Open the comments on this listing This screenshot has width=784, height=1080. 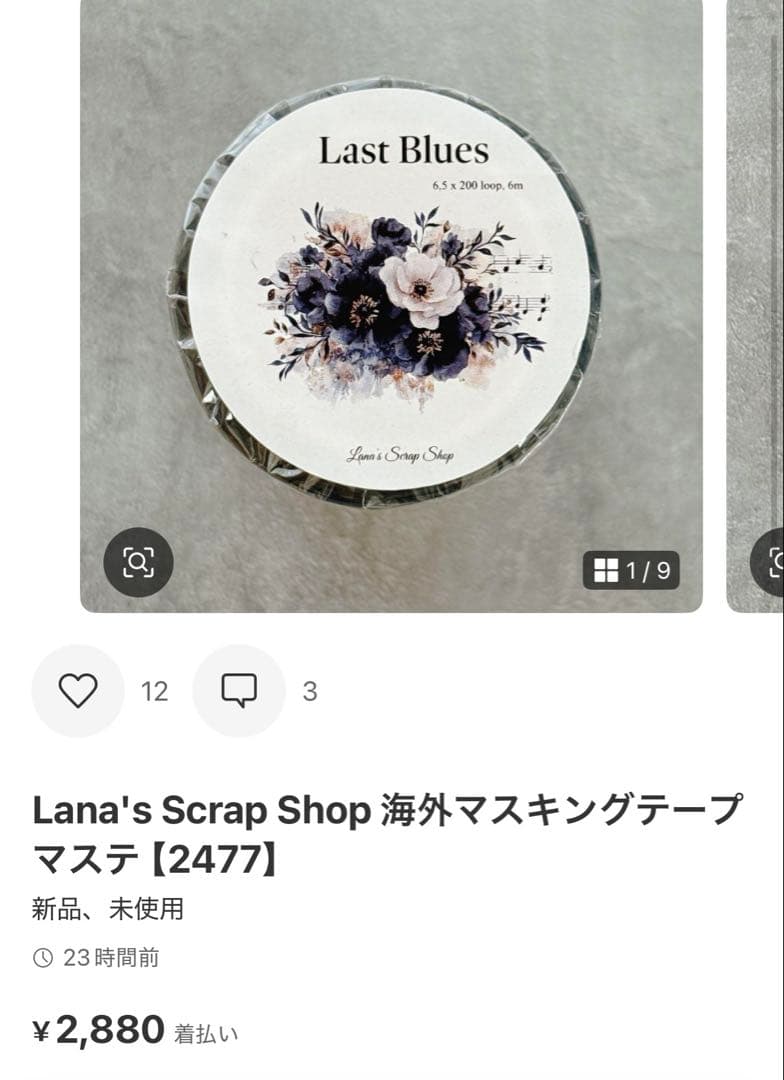(x=239, y=691)
